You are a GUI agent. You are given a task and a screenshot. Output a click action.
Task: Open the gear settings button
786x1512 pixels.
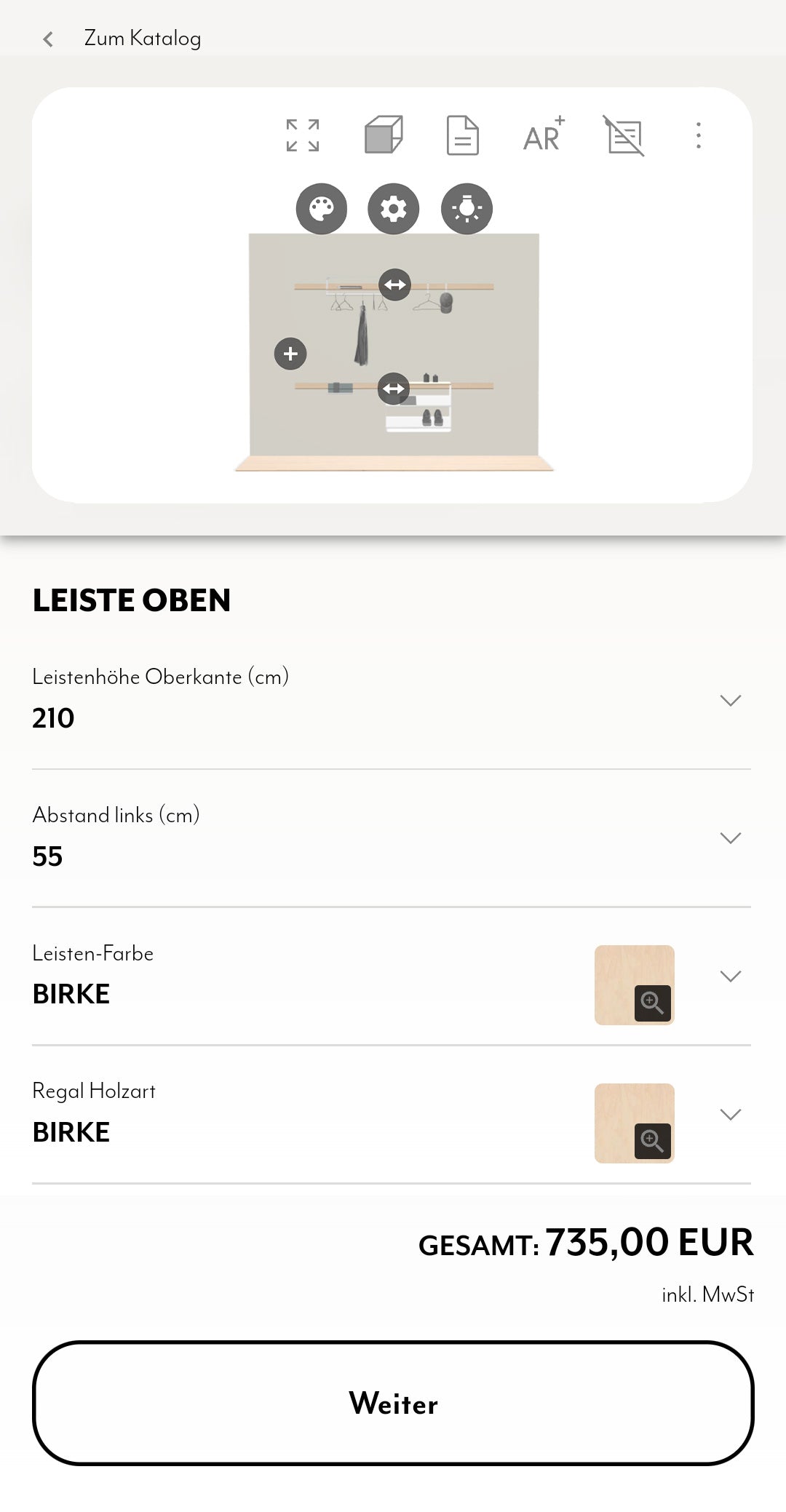pyautogui.click(x=394, y=209)
